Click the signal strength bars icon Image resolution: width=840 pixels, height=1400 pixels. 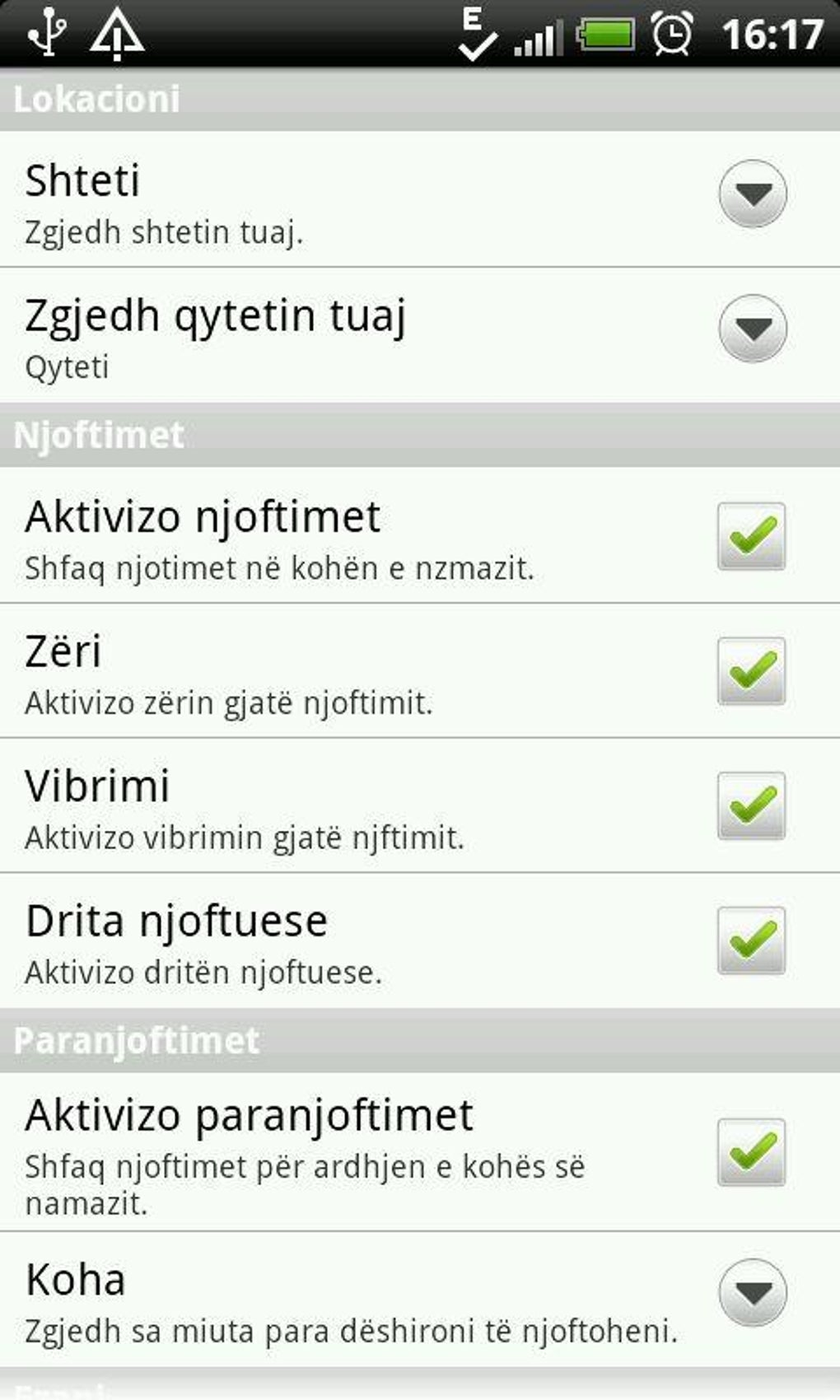[x=535, y=35]
